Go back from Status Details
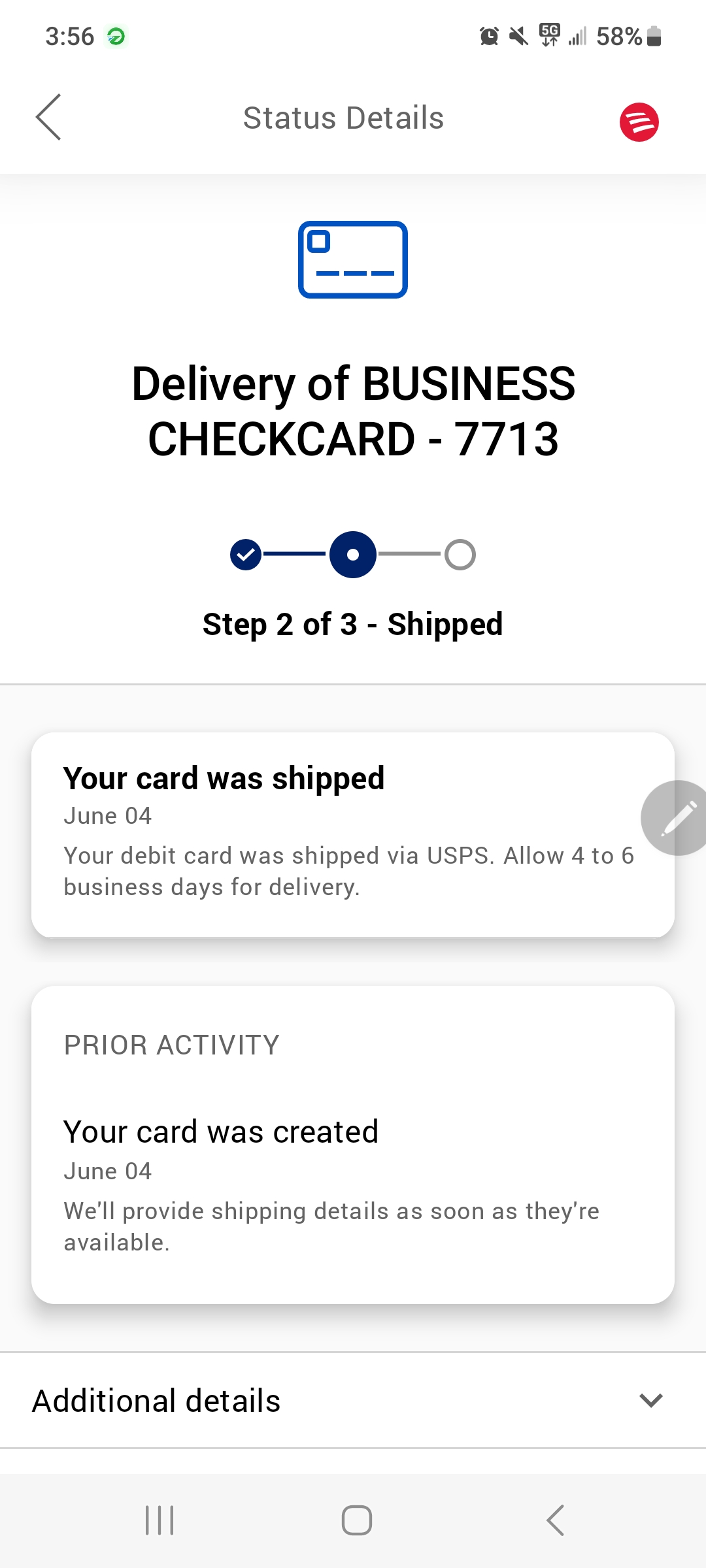Viewport: 706px width, 1568px height. (48, 118)
